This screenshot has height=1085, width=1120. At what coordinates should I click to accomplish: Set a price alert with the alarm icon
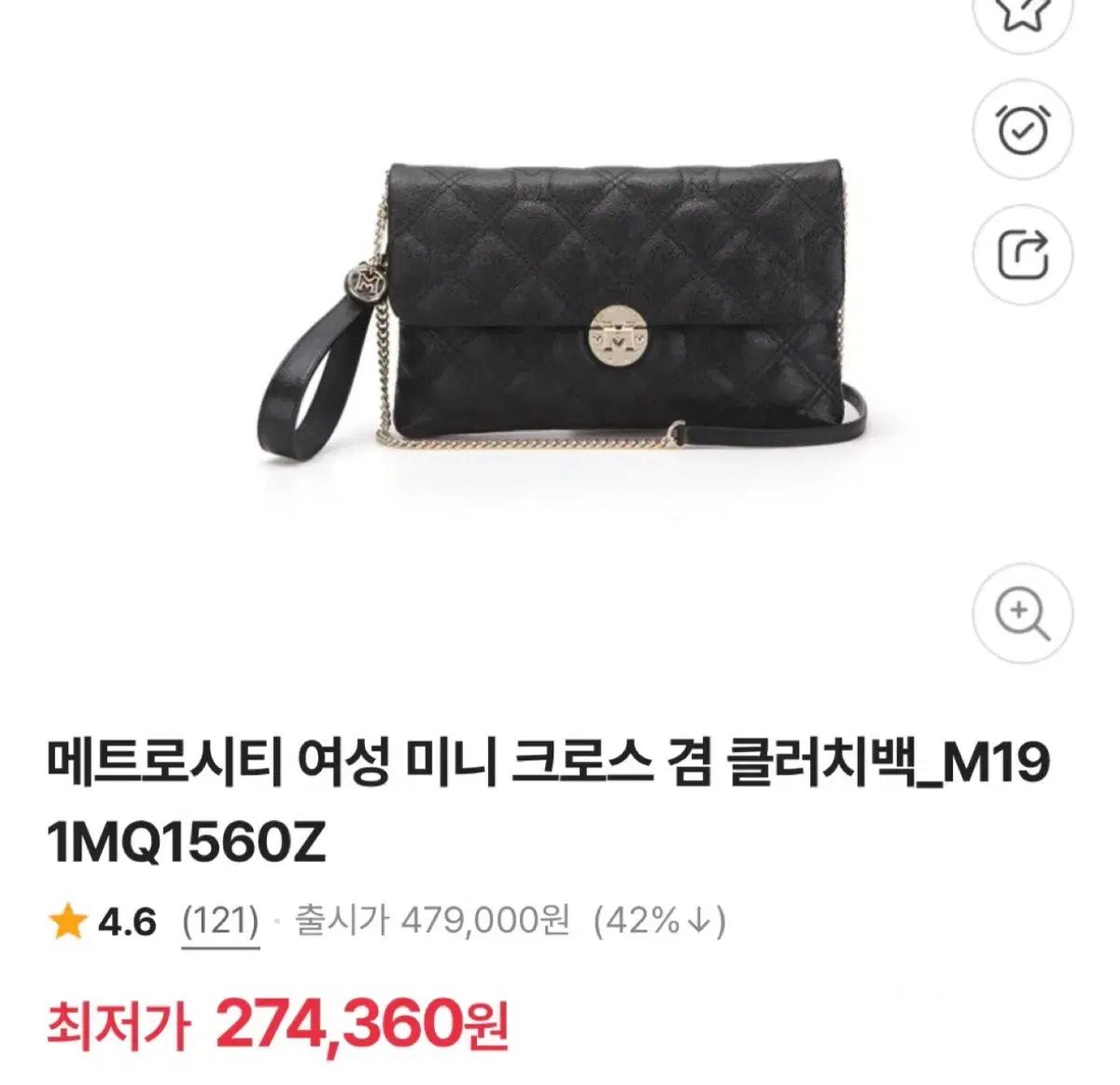pyautogui.click(x=1023, y=131)
